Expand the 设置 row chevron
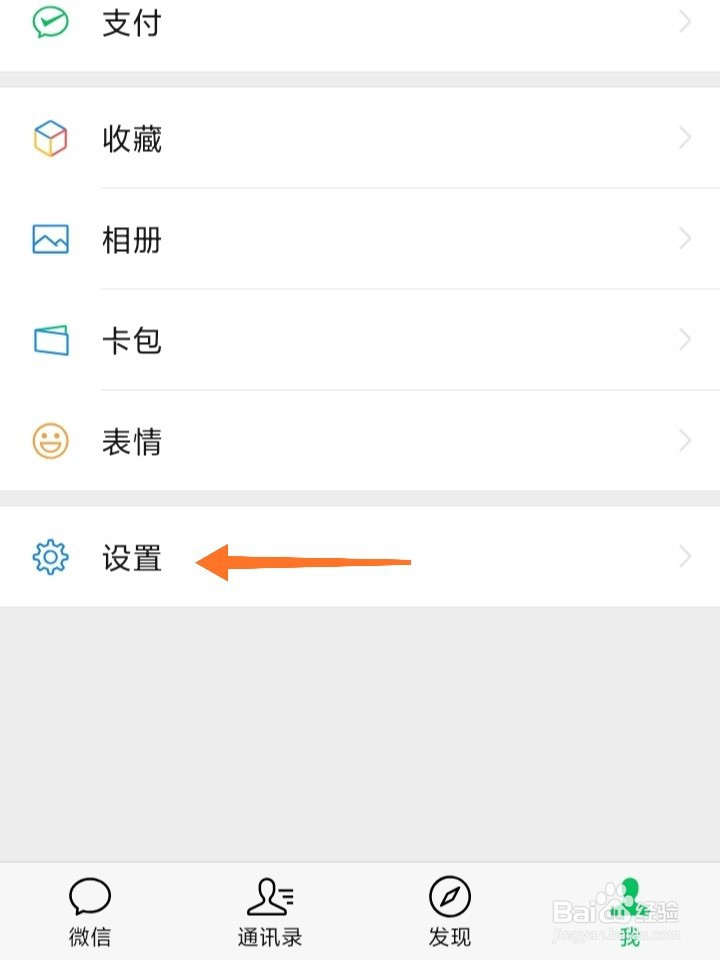720x960 pixels. click(685, 558)
